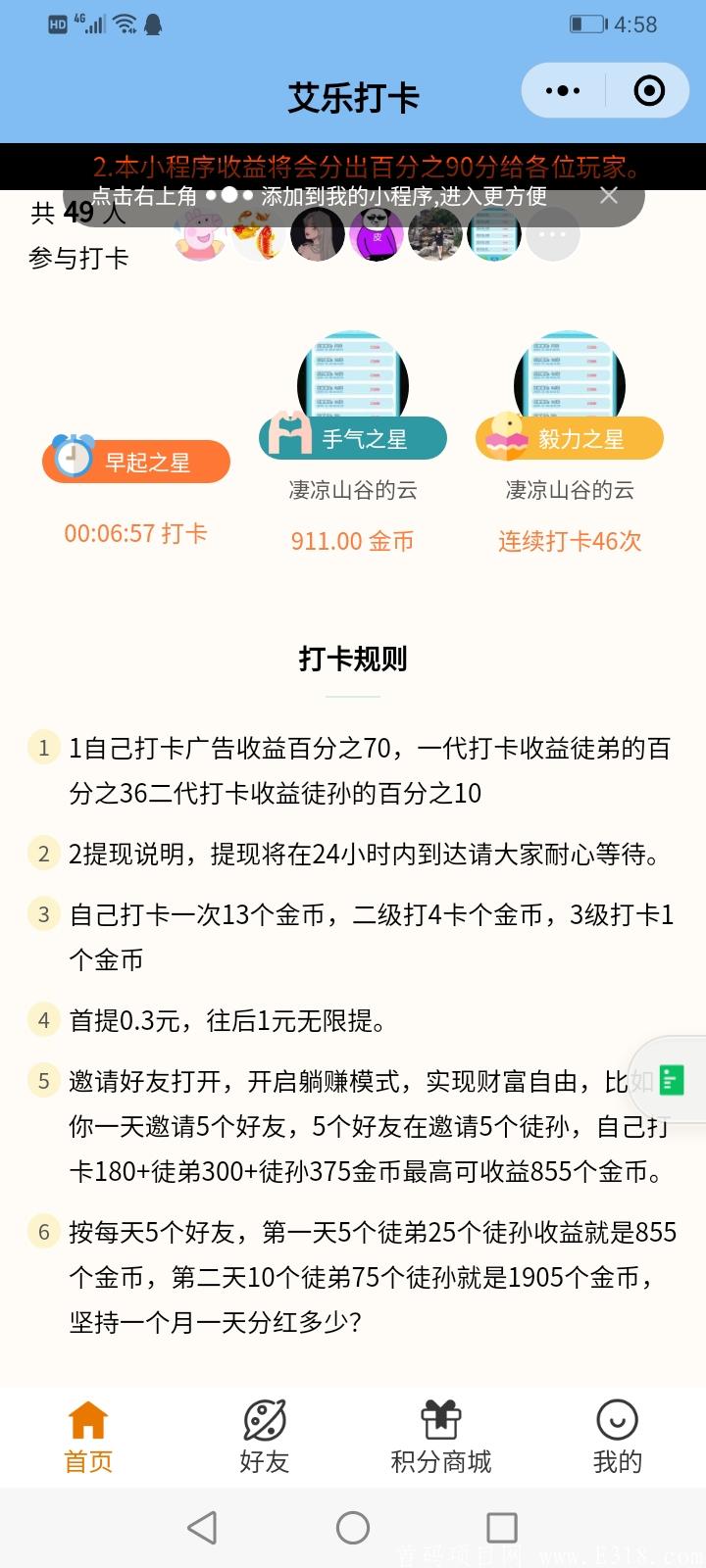The width and height of the screenshot is (706, 1568).
Task: Click the username 凄凉山谷的云 under 手气之星
Action: pos(353,490)
